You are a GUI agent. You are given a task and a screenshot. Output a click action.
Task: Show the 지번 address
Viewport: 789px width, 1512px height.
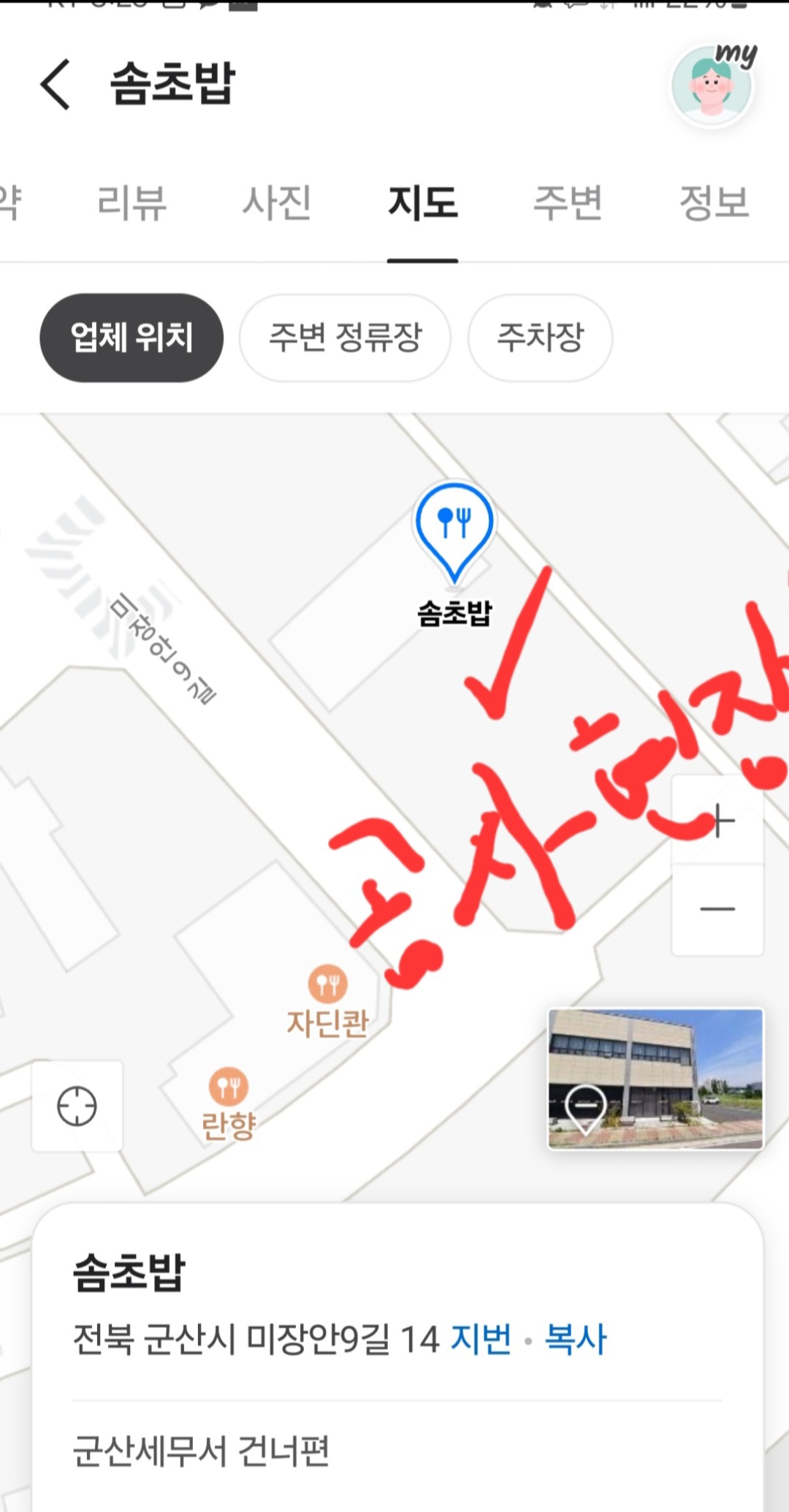[481, 1339]
